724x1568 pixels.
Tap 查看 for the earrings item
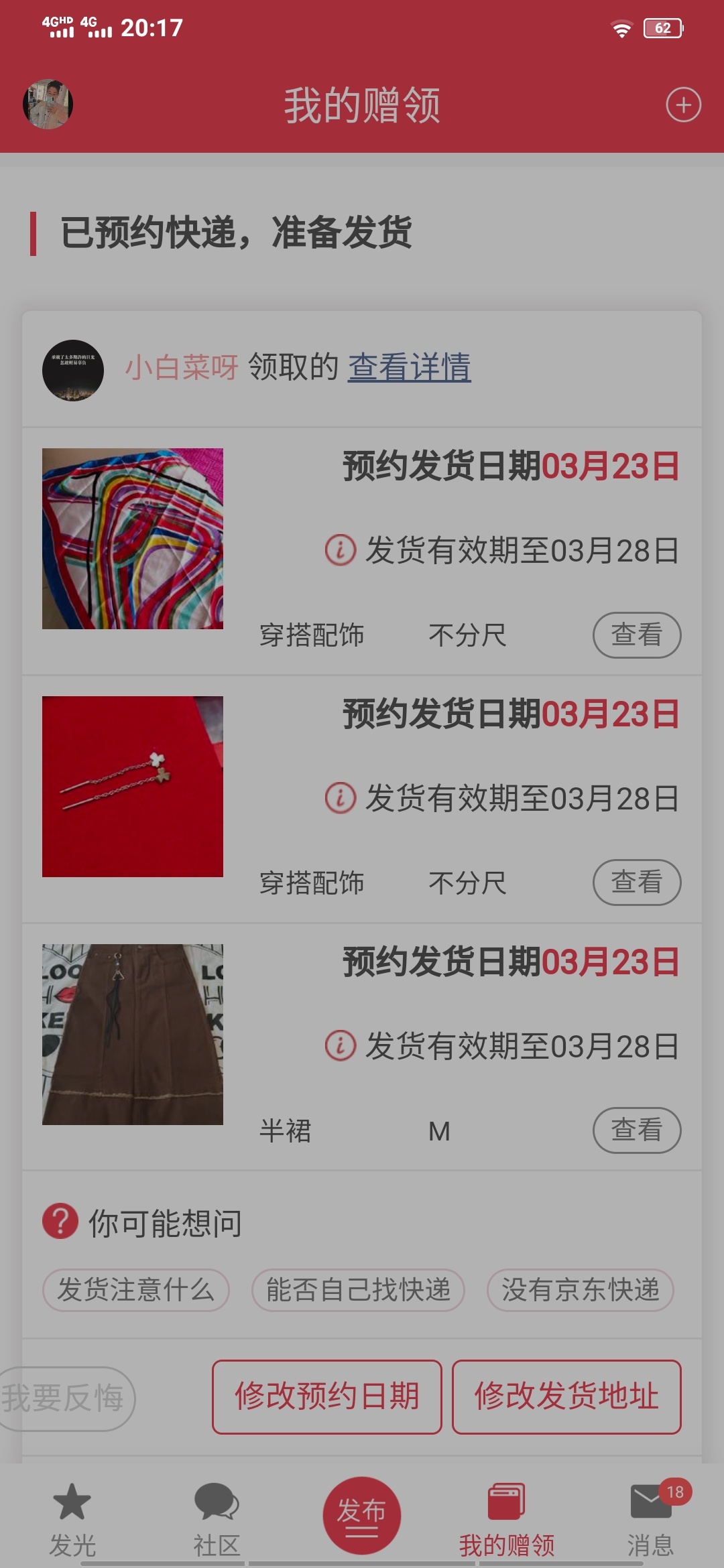pos(637,883)
